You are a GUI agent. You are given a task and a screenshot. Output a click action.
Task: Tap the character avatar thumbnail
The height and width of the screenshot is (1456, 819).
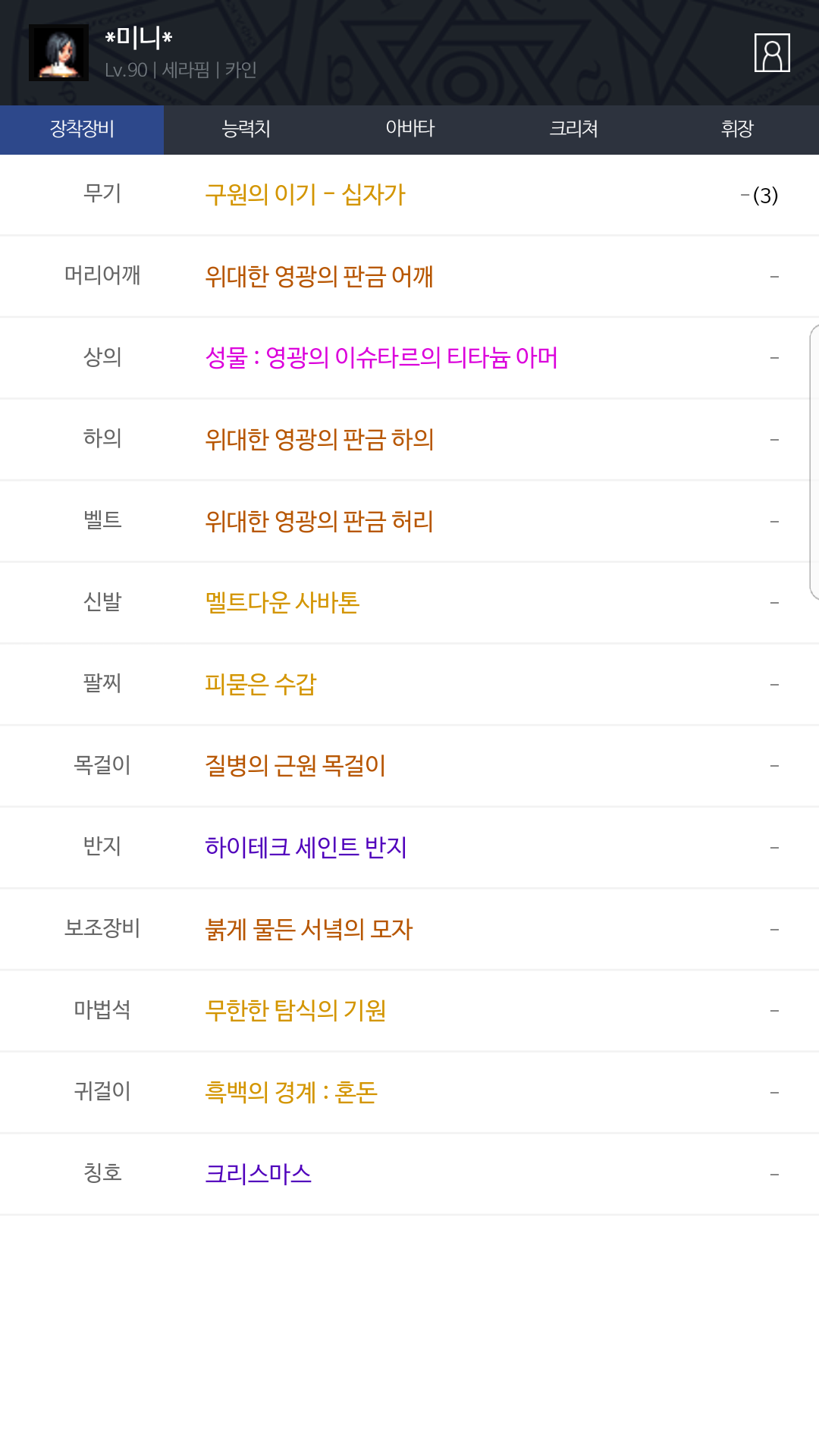tap(58, 53)
